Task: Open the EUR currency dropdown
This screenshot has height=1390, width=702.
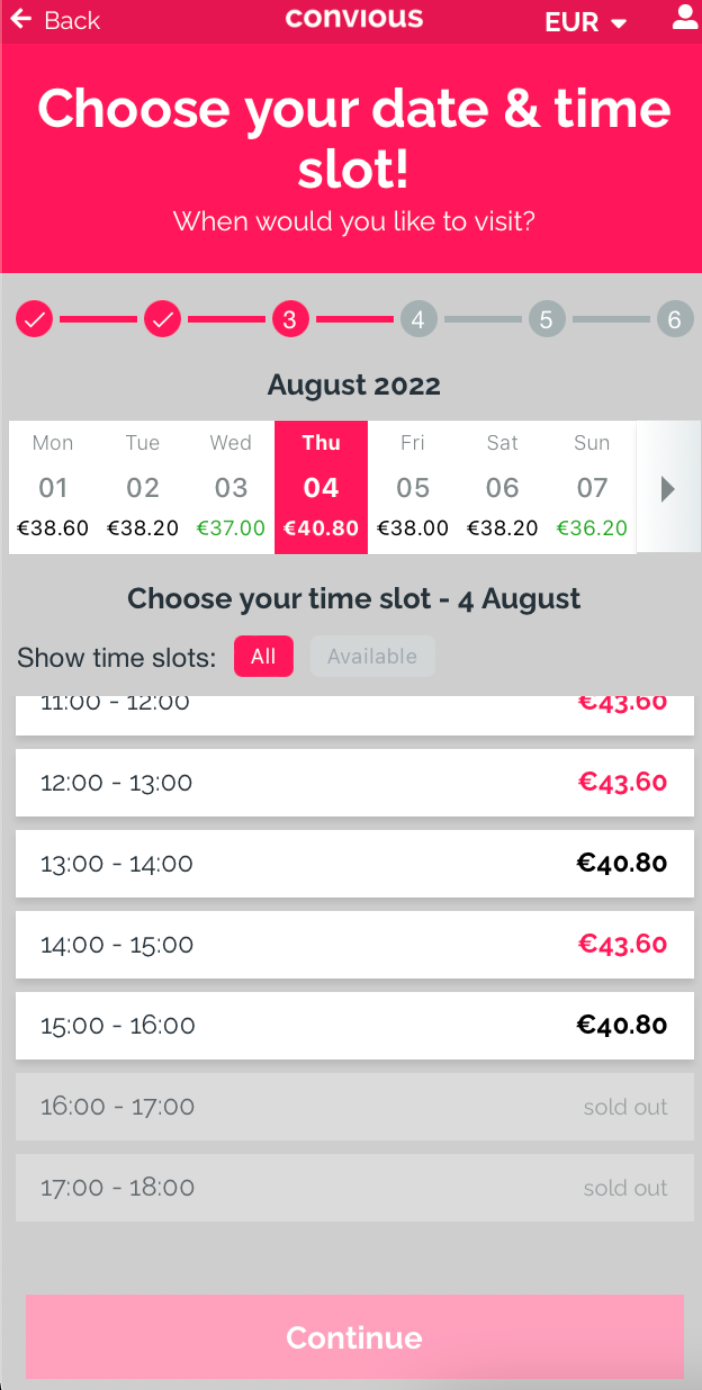Action: tap(586, 22)
